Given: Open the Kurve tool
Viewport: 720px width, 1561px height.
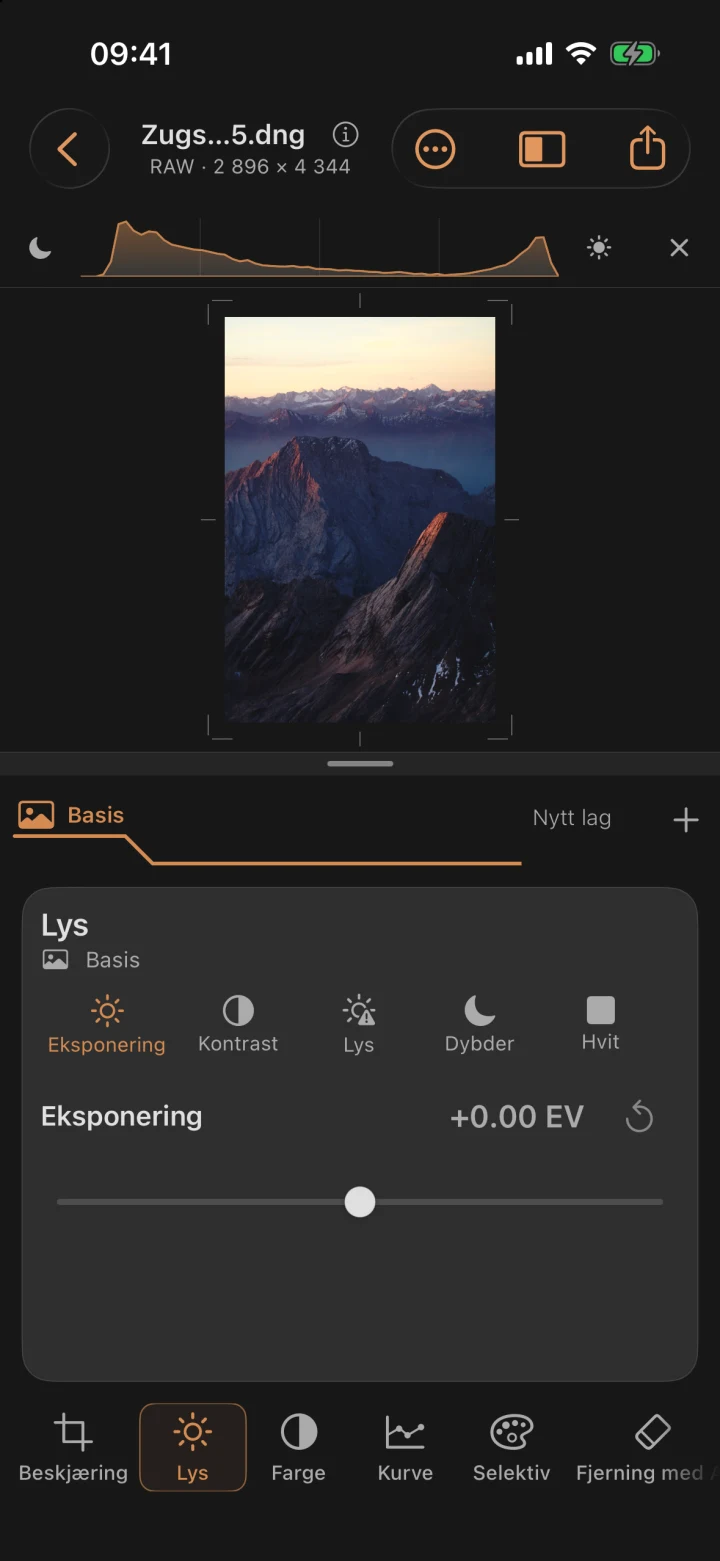Looking at the screenshot, I should point(405,1448).
